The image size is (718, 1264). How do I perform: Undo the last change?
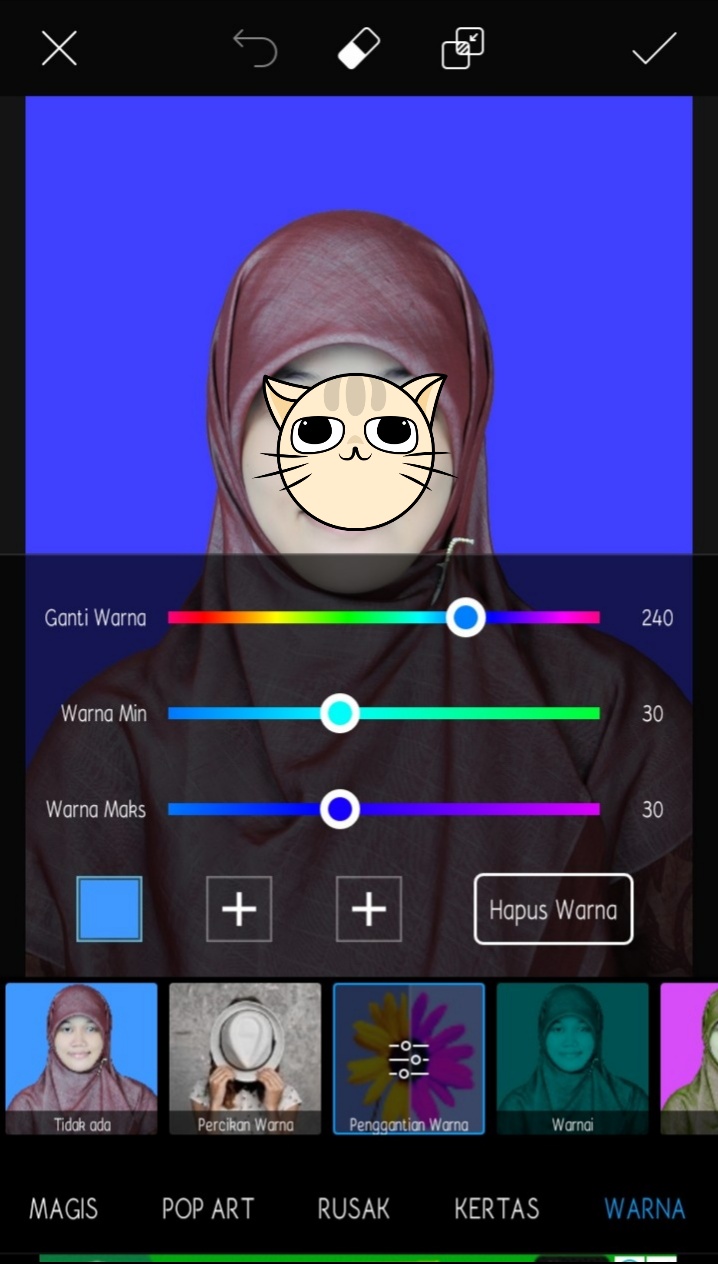[x=255, y=48]
